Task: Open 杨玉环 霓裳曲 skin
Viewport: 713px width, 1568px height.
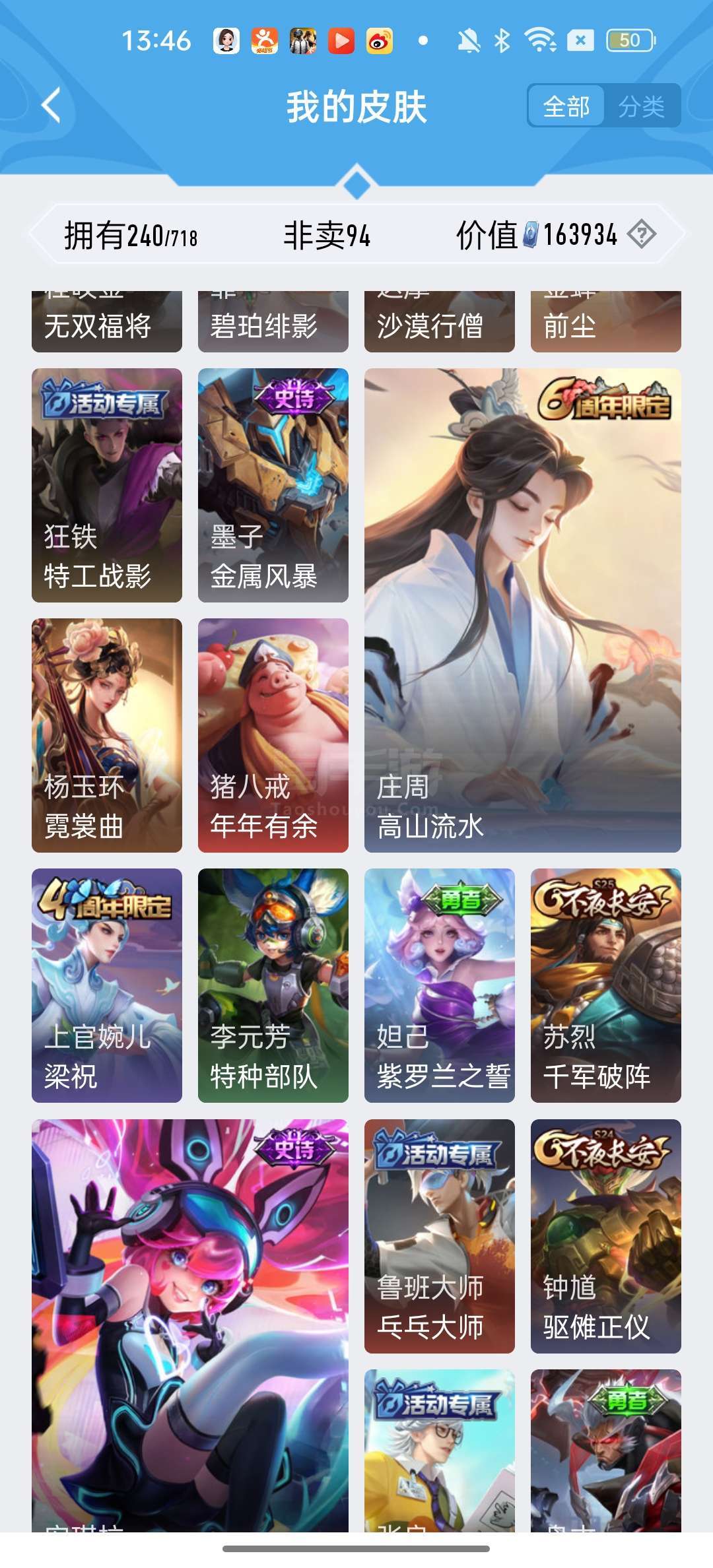Action: pos(107,735)
